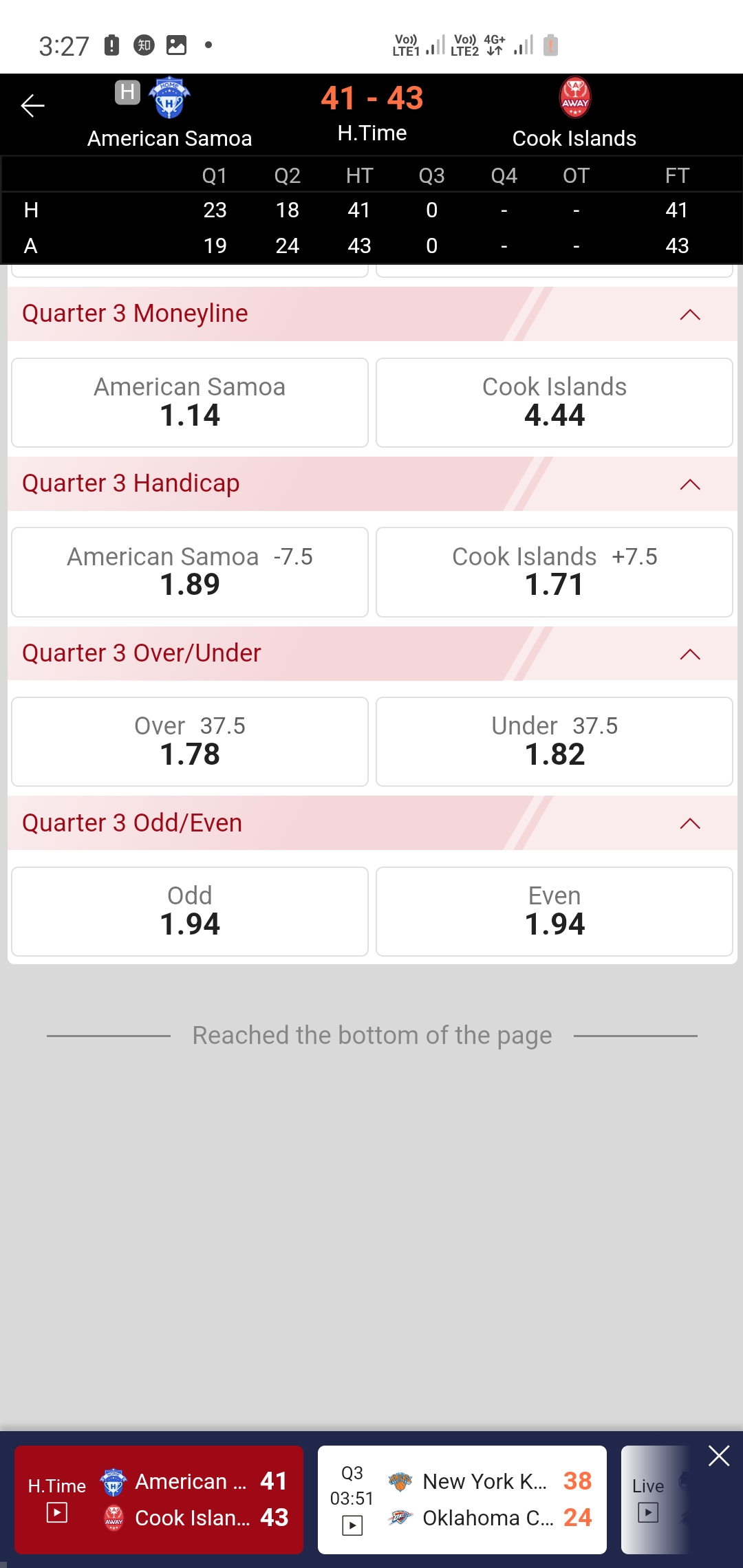The image size is (743, 1568).
Task: Choose Under 37.5 at 1.82
Action: click(x=554, y=741)
